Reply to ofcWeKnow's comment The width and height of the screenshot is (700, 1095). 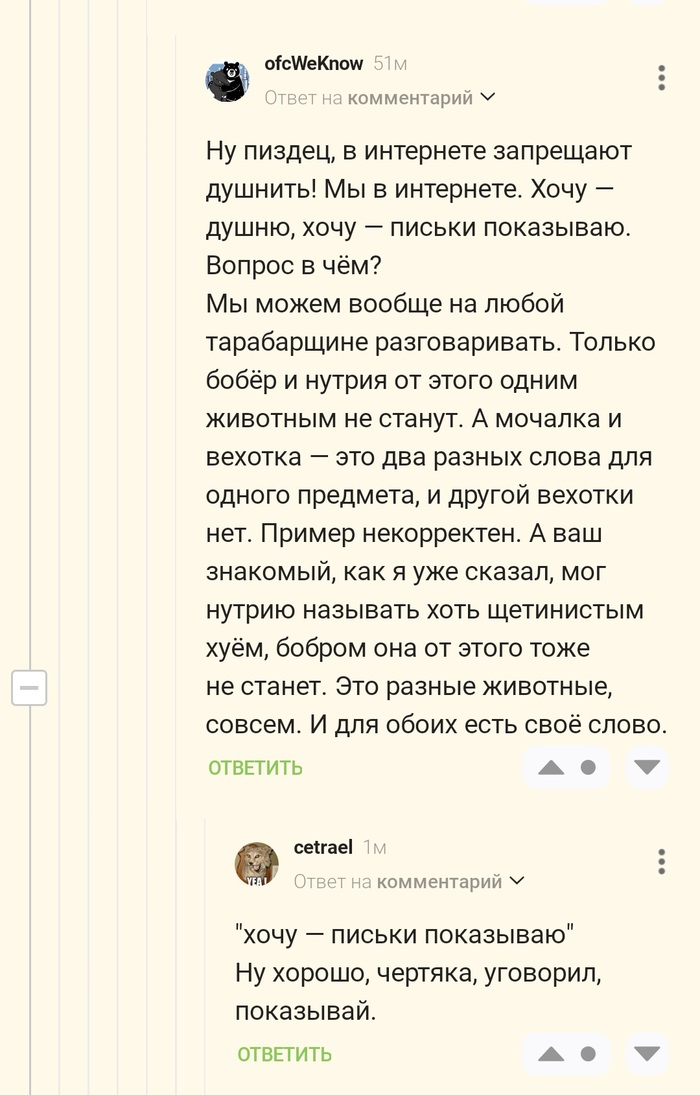click(255, 768)
